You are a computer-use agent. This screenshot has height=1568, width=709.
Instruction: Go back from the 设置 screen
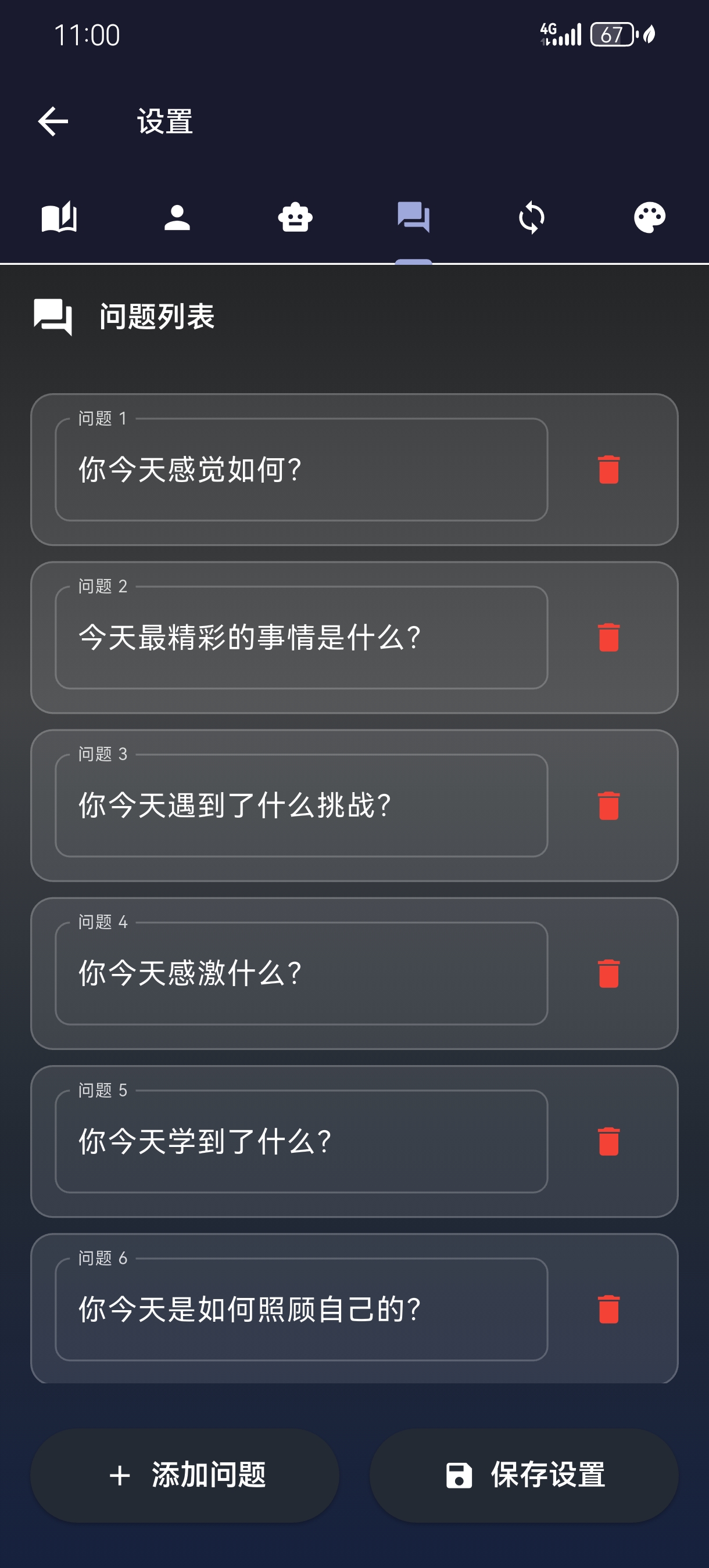click(x=53, y=121)
